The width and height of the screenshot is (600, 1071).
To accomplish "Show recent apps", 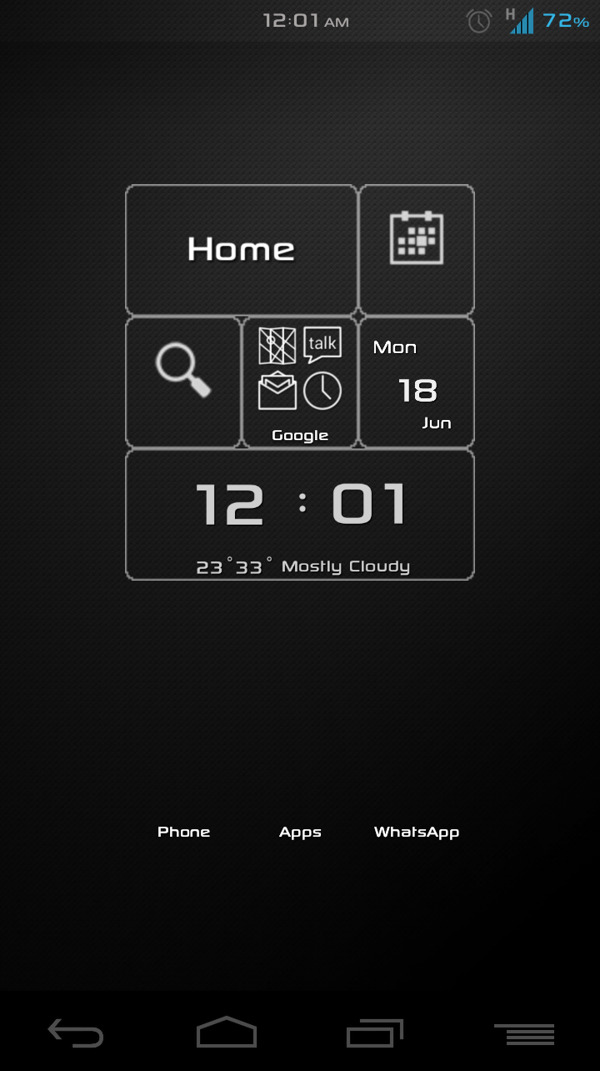I will (x=374, y=1033).
